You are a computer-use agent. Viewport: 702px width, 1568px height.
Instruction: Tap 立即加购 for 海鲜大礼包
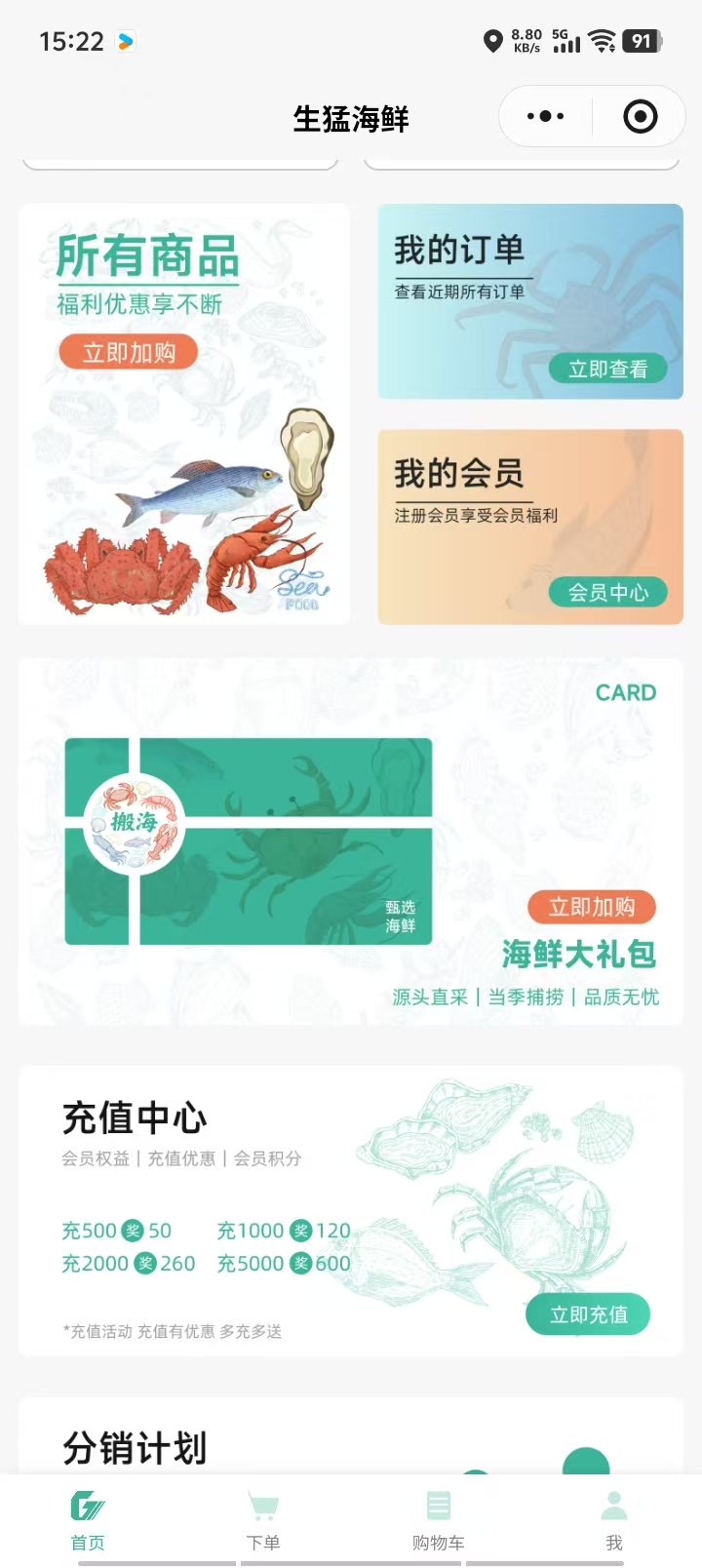[591, 907]
